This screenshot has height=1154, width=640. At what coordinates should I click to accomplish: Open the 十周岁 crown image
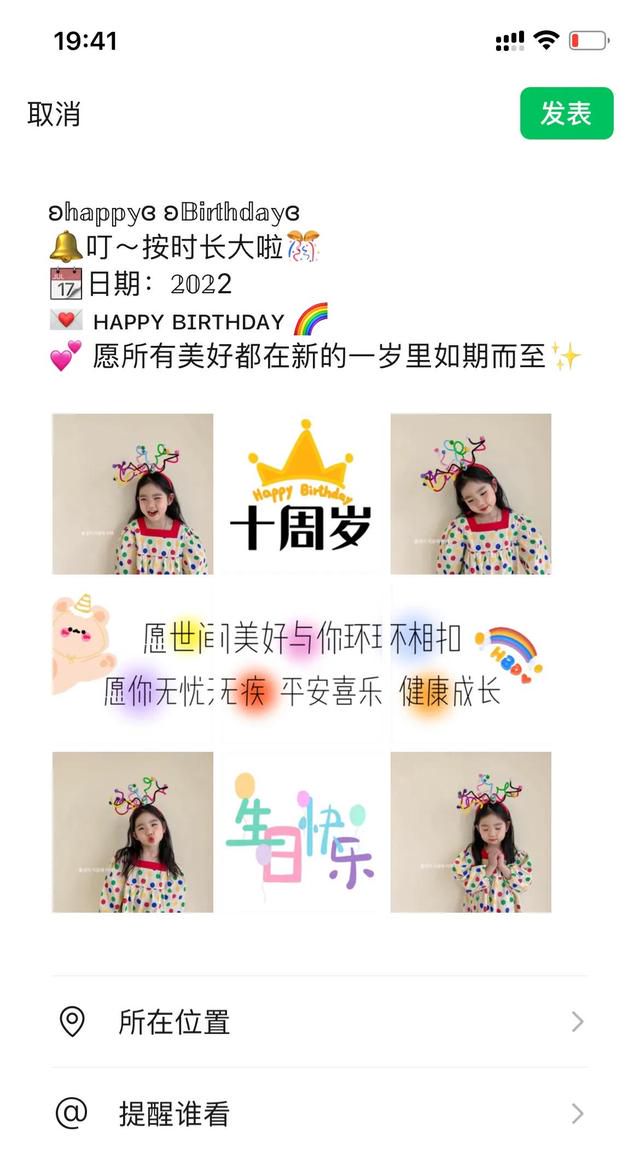(x=301, y=494)
